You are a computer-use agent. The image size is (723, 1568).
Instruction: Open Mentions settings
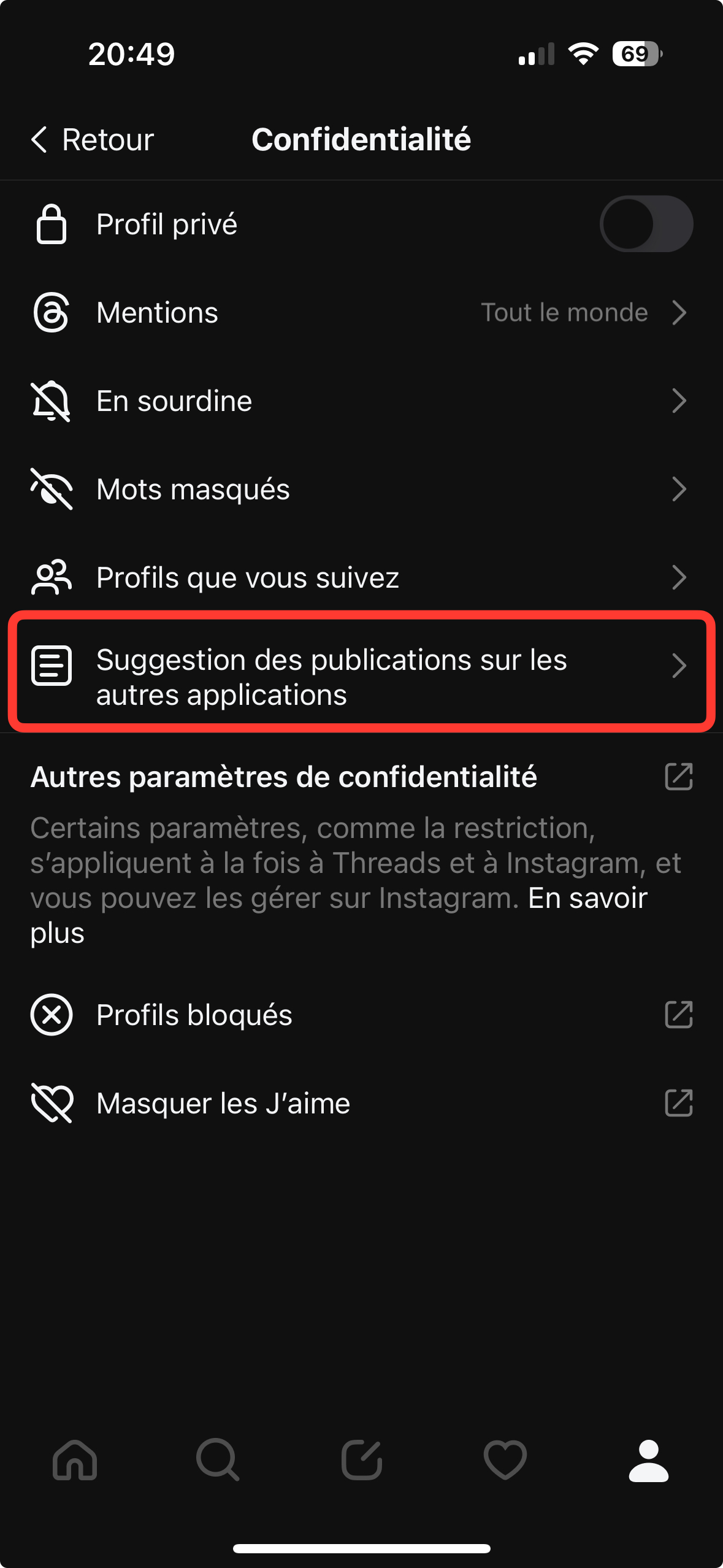point(361,313)
